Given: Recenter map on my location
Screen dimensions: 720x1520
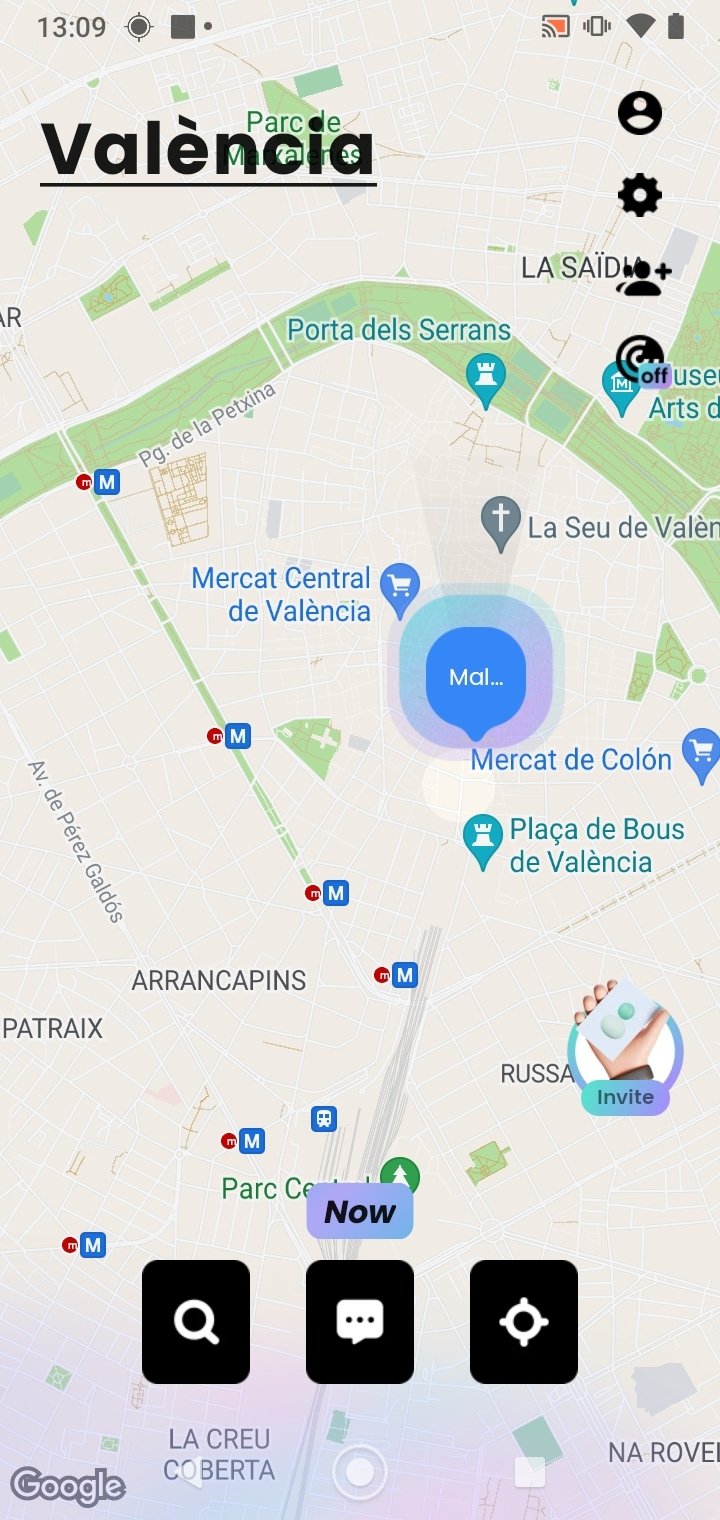Looking at the screenshot, I should click(x=524, y=1322).
